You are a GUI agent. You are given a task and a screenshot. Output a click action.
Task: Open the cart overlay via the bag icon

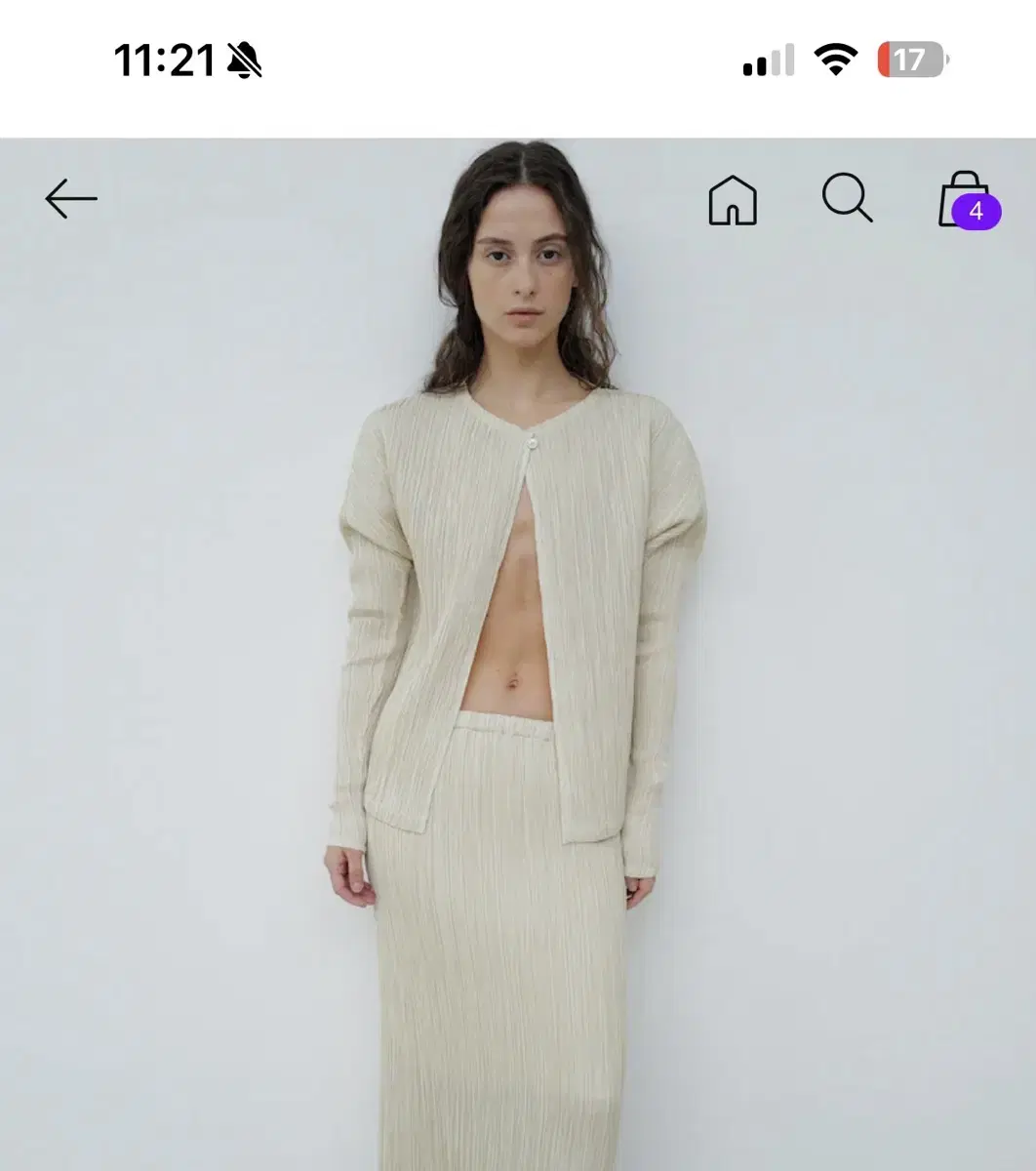[x=961, y=200]
